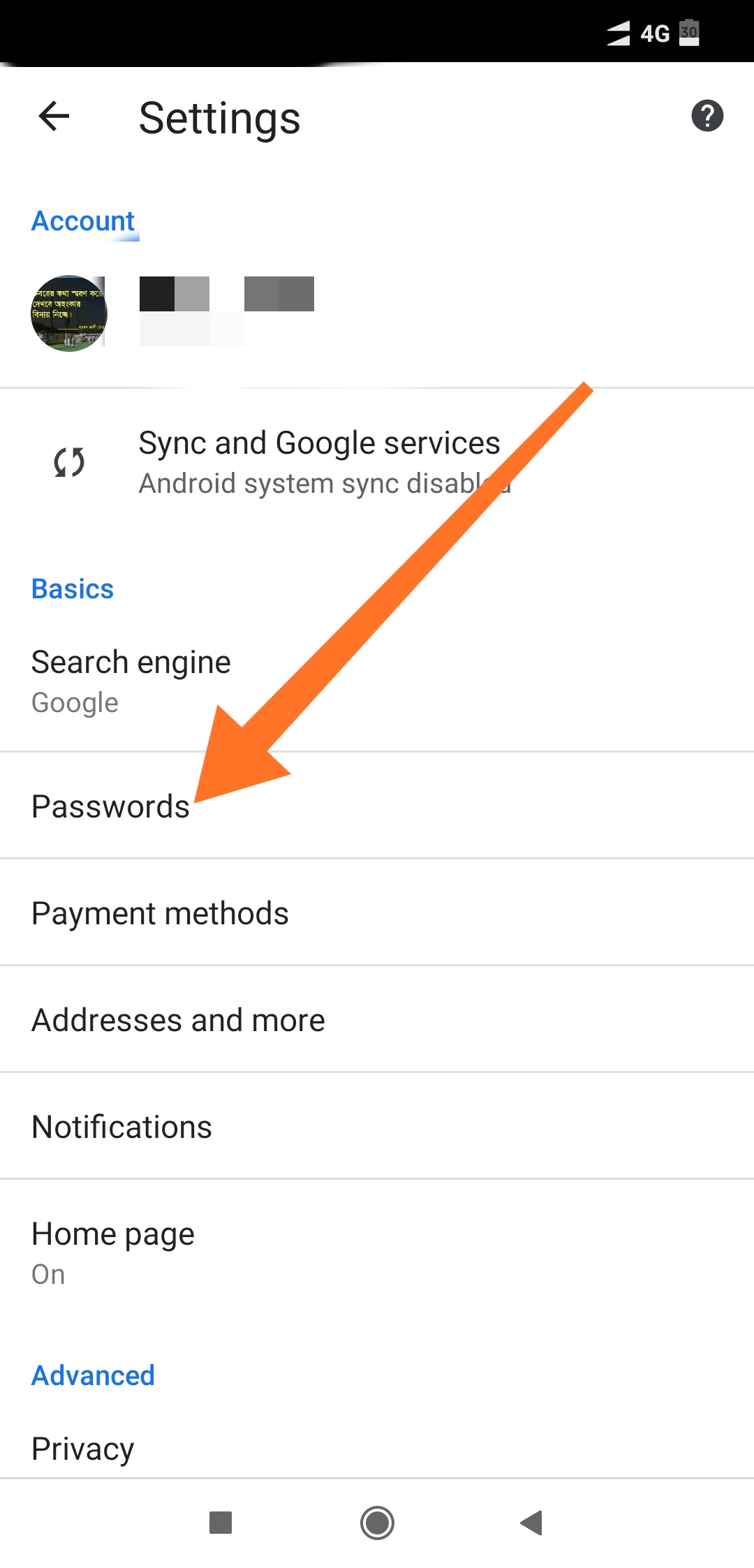The height and width of the screenshot is (1568, 754).
Task: Open Notifications settings
Action: click(122, 1127)
